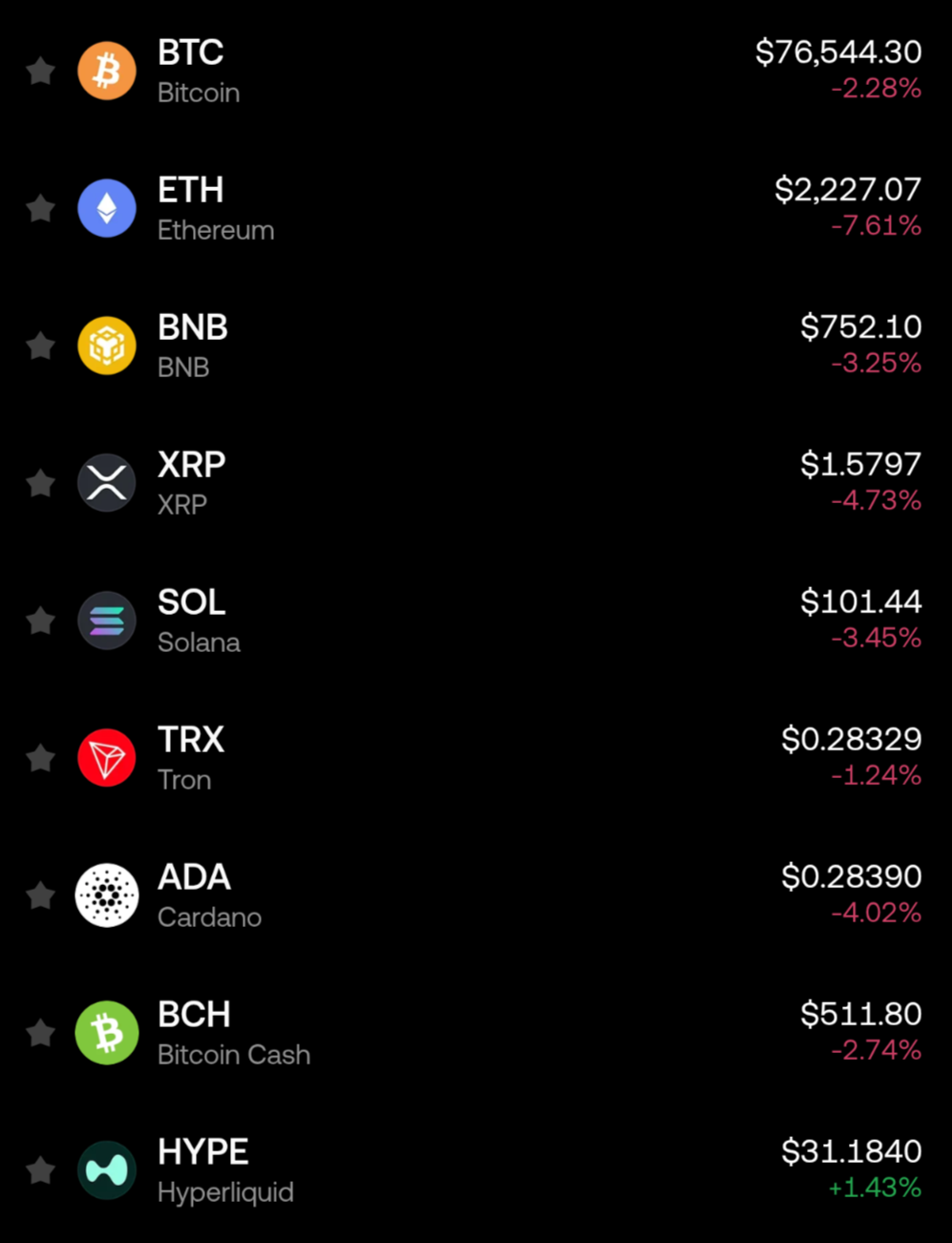Tap the star next to XRP
The image size is (952, 1243).
[x=40, y=483]
